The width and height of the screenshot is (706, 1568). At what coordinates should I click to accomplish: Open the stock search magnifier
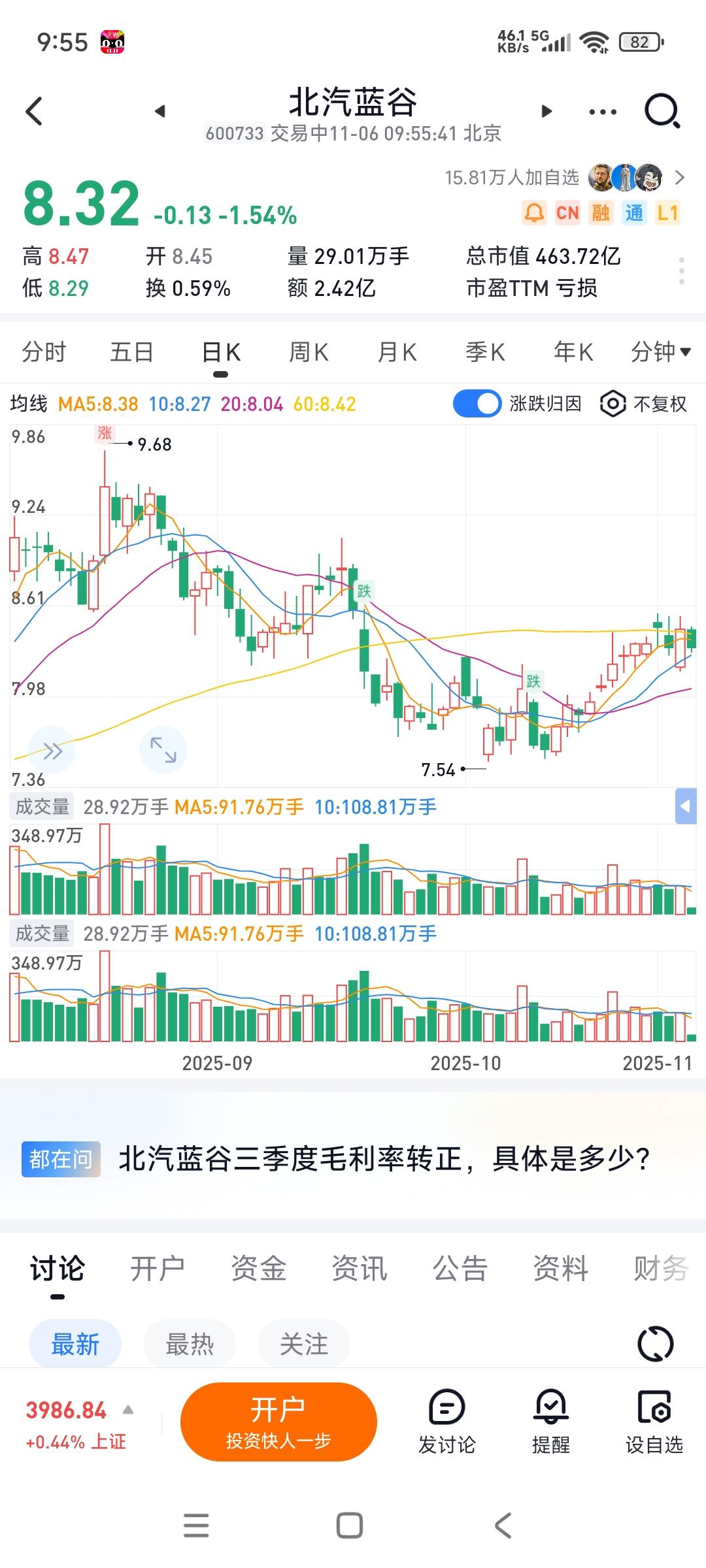point(662,111)
